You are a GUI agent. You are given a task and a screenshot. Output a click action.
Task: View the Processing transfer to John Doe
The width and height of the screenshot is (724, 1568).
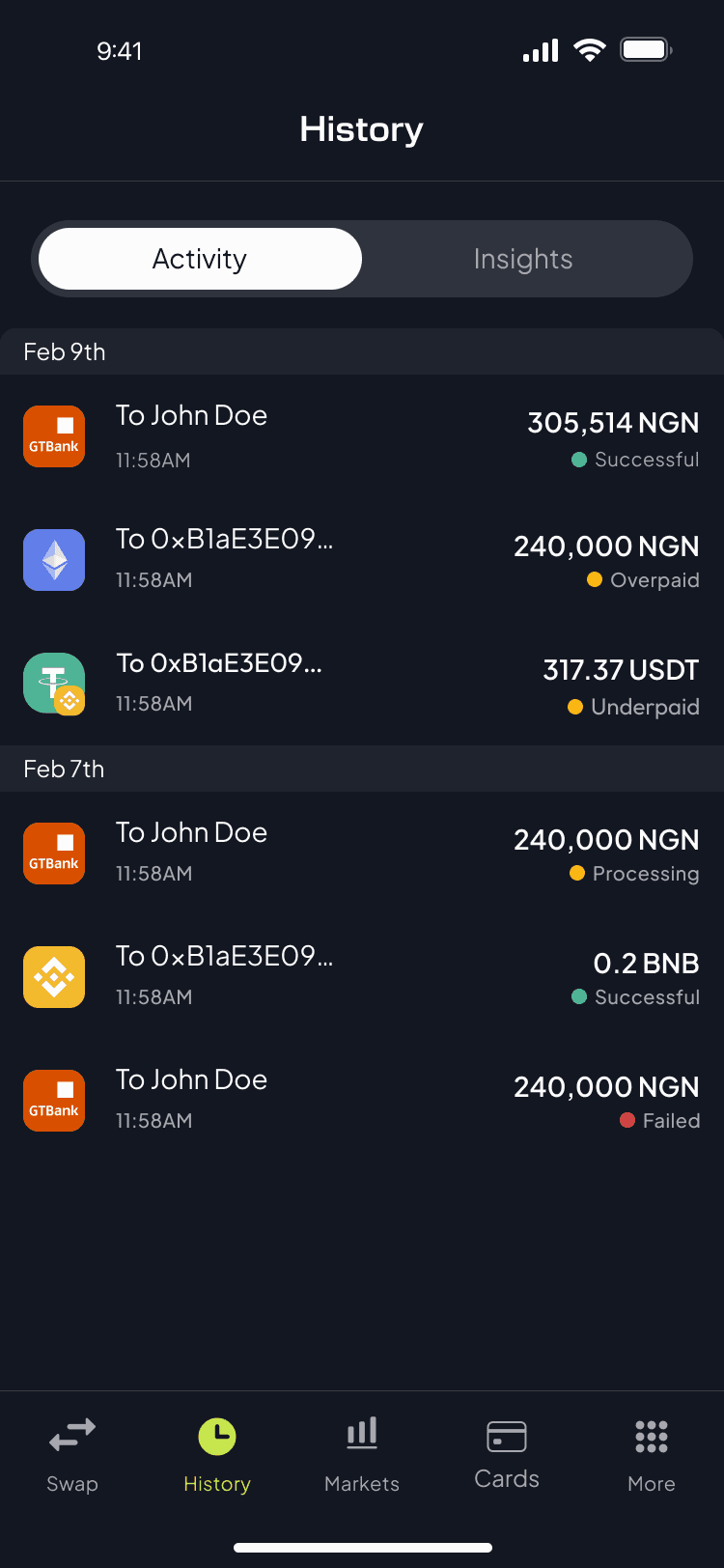[x=361, y=854]
